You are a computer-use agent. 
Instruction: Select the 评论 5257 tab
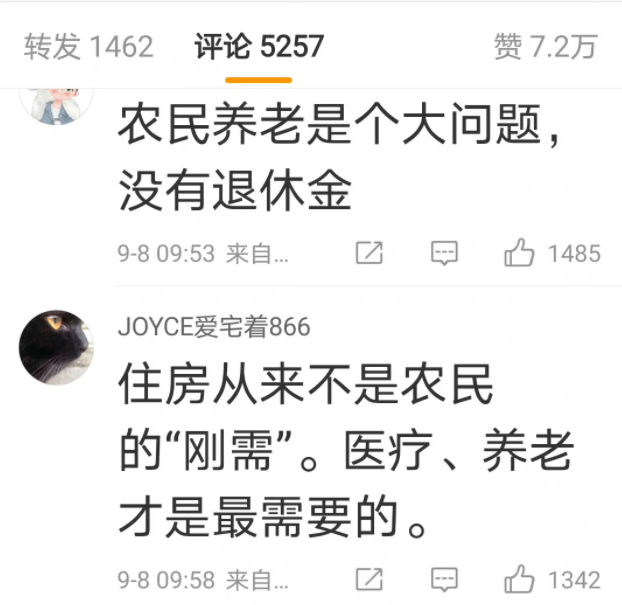[x=259, y=47]
